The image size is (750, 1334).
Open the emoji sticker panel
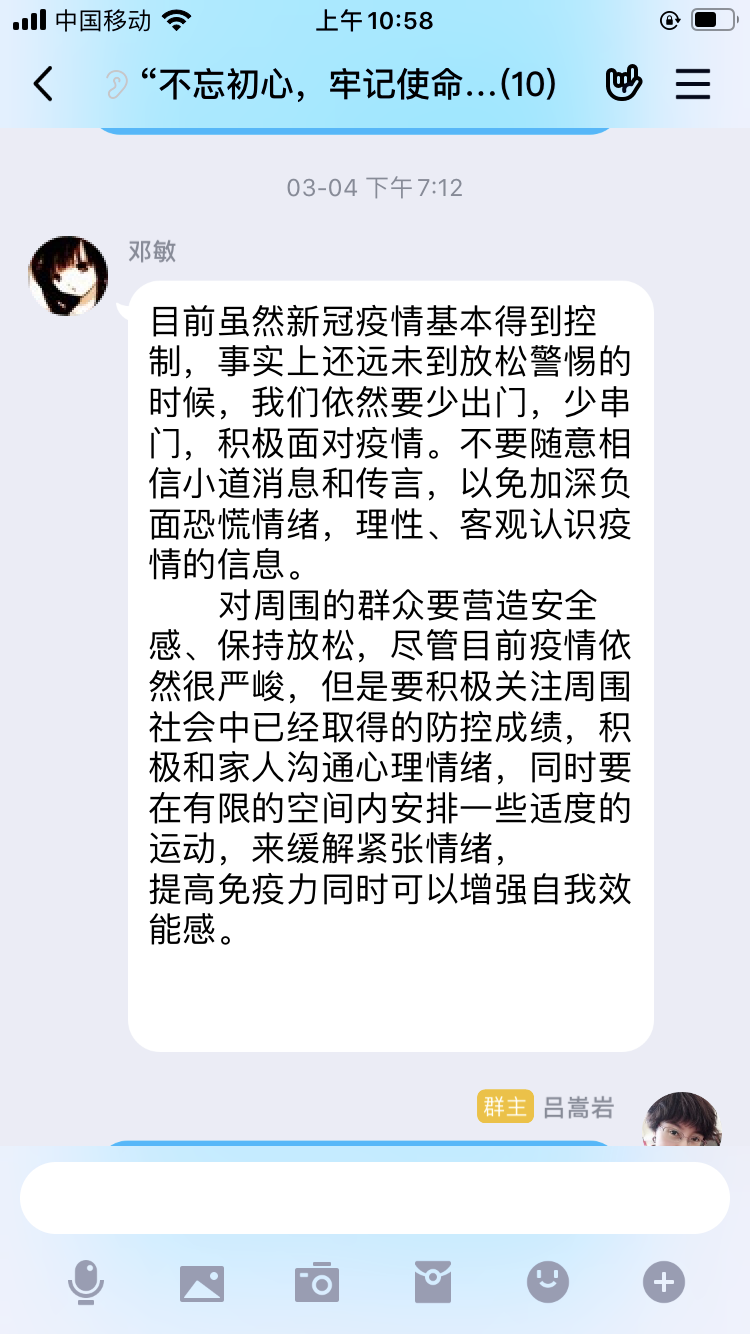pos(548,1282)
